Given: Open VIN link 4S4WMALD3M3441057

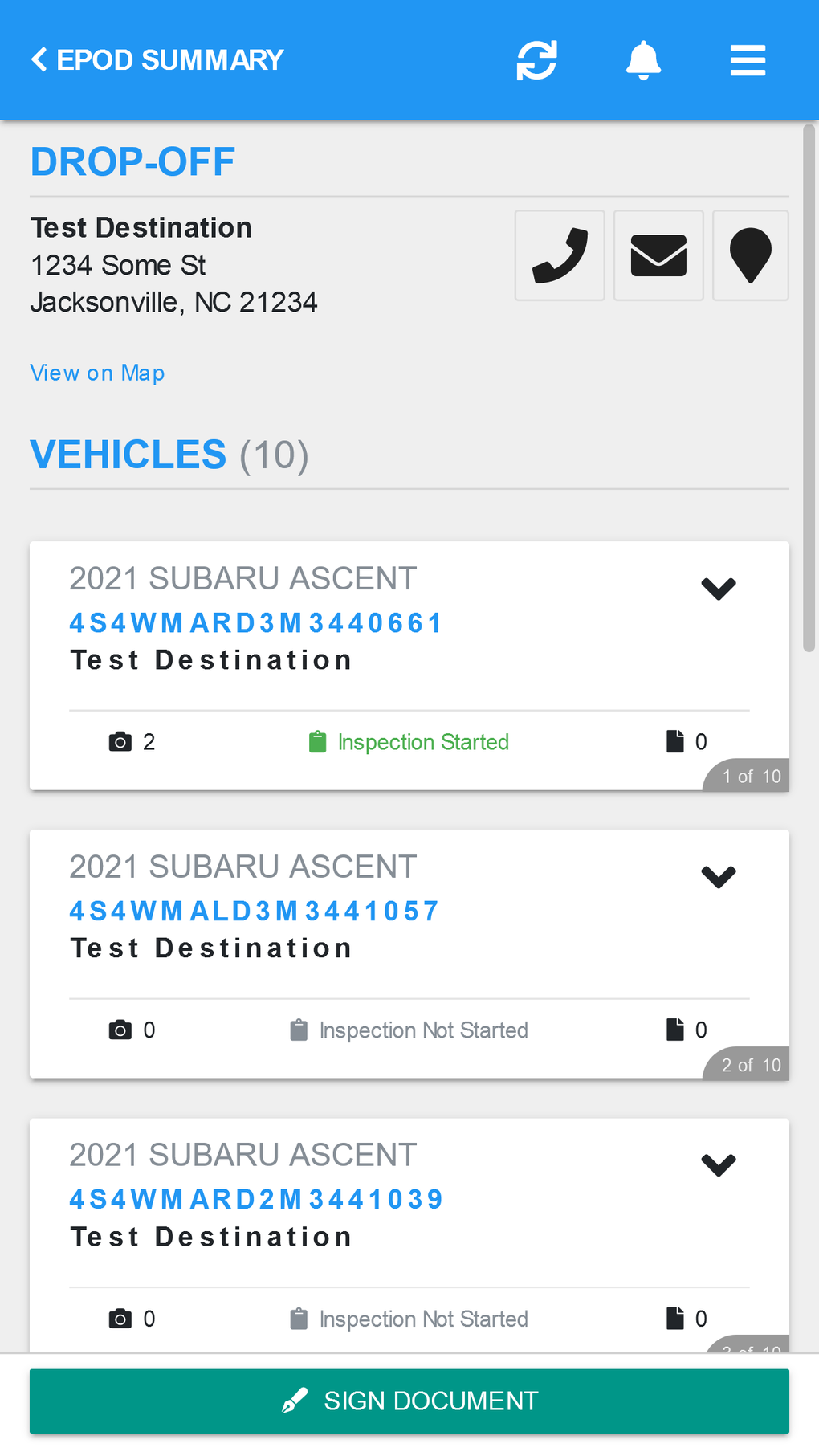Looking at the screenshot, I should pyautogui.click(x=254, y=910).
